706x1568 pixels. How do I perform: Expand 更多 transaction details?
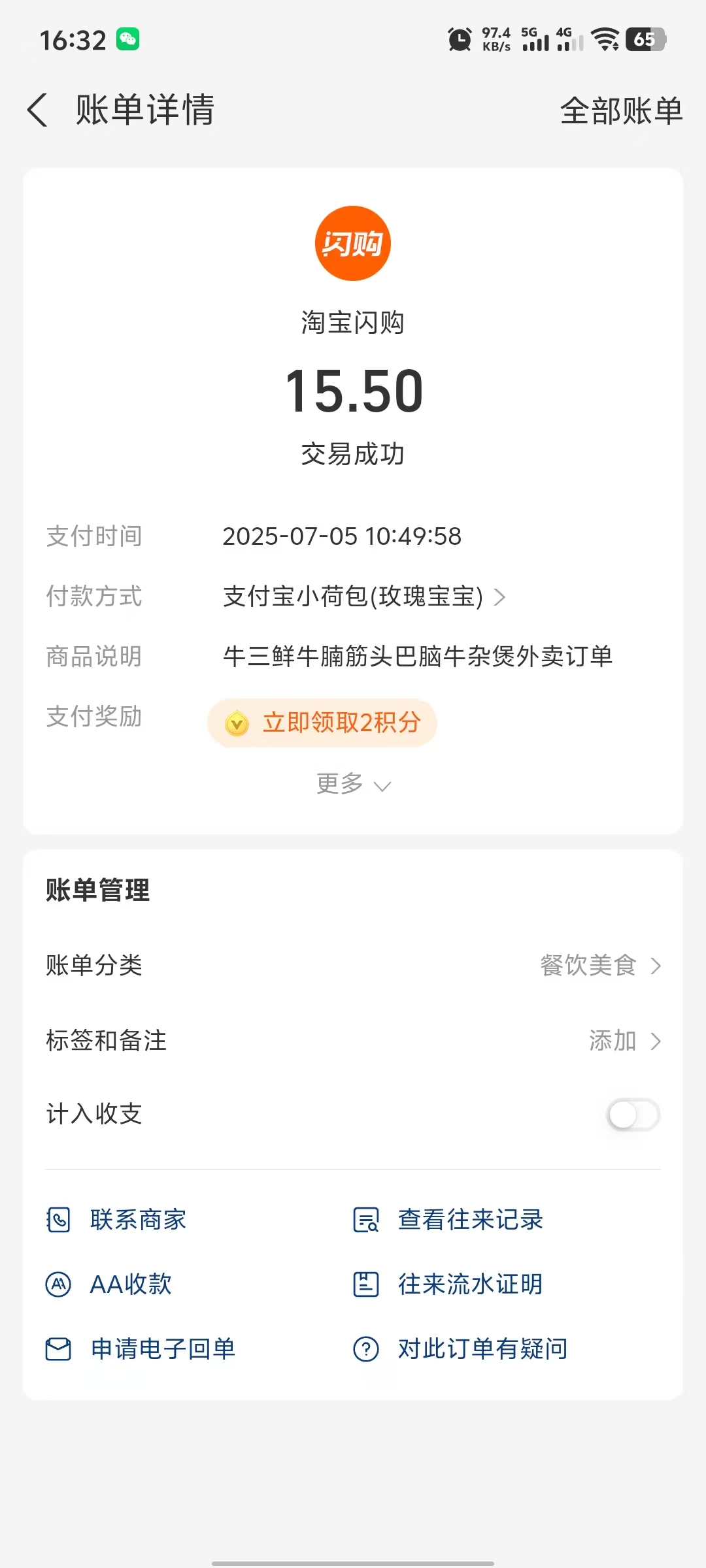pyautogui.click(x=353, y=783)
